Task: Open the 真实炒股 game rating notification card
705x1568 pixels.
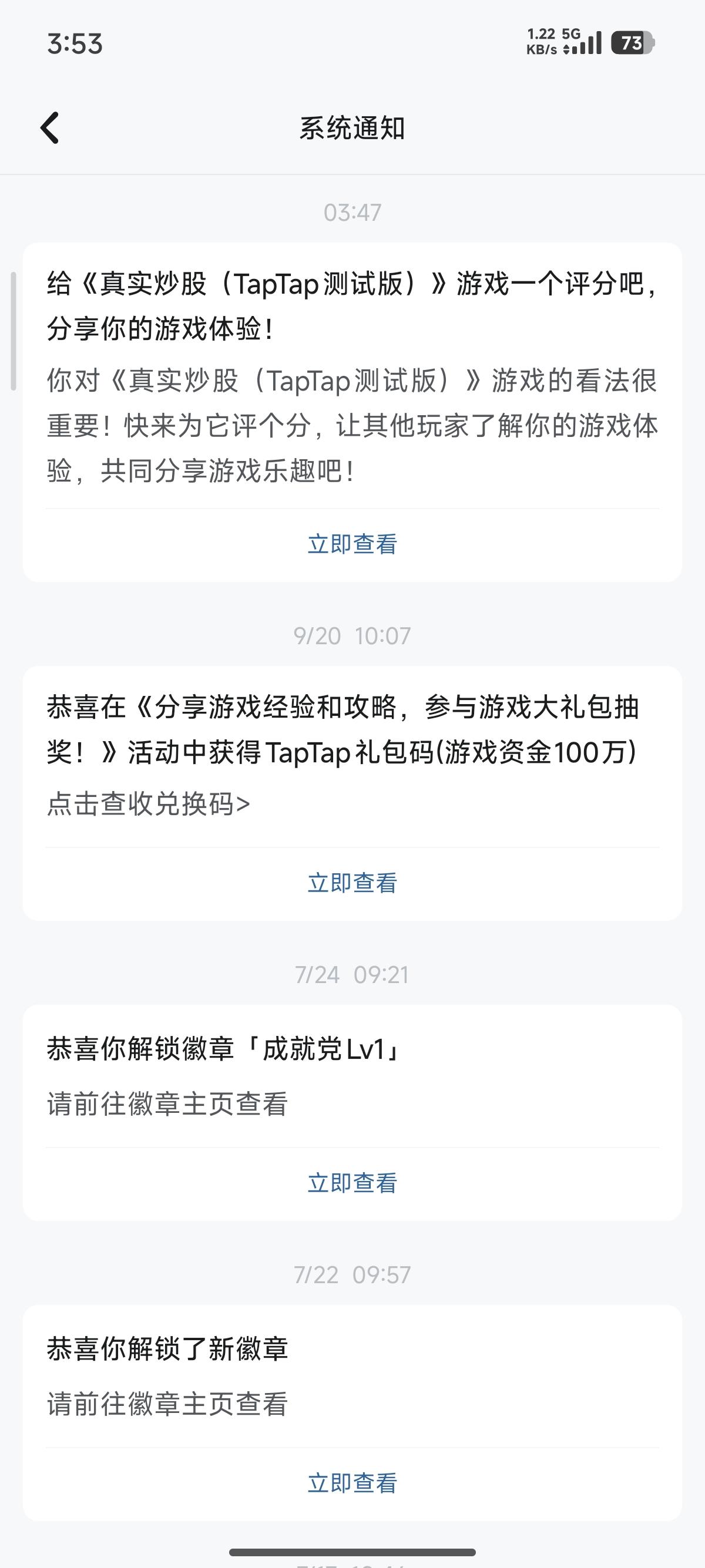Action: (352, 378)
